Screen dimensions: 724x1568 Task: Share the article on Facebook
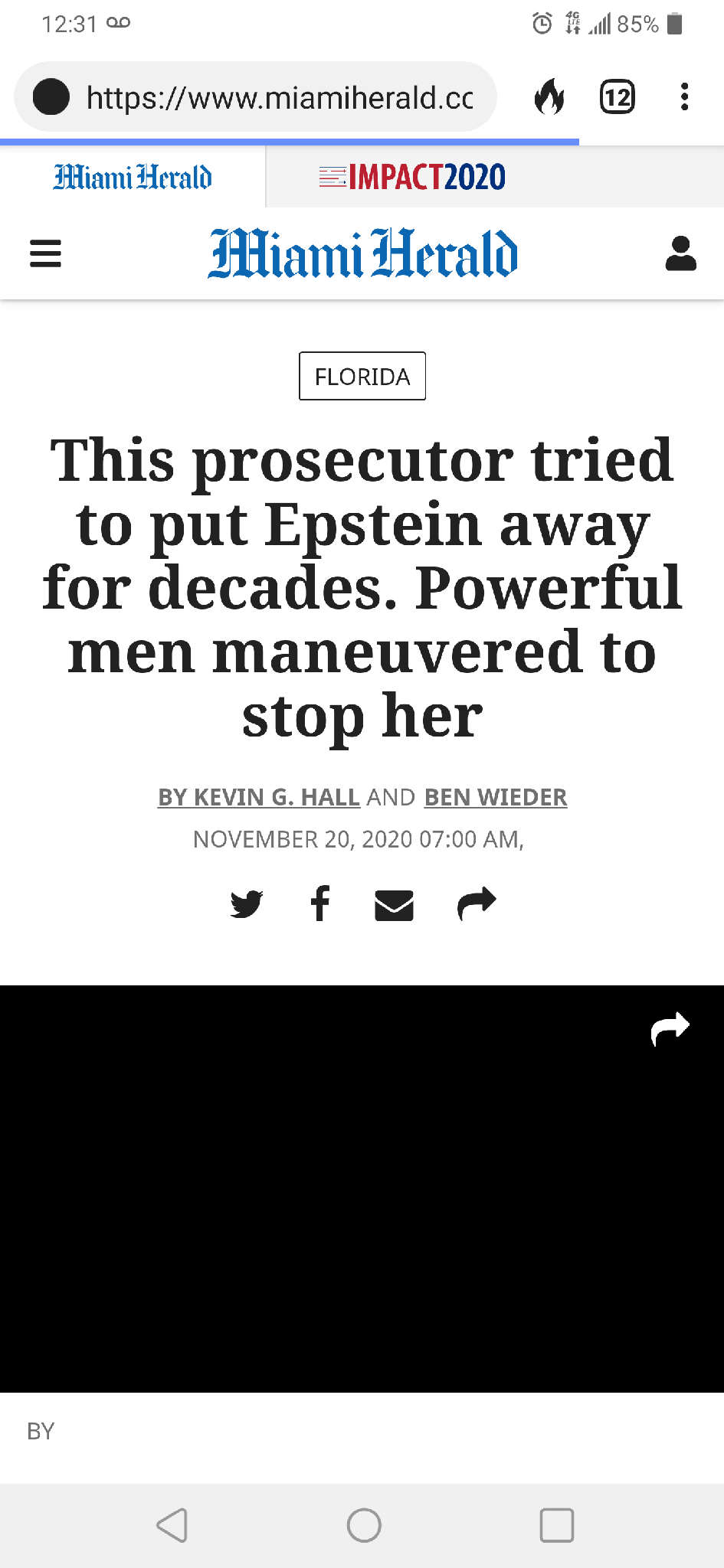pyautogui.click(x=320, y=903)
